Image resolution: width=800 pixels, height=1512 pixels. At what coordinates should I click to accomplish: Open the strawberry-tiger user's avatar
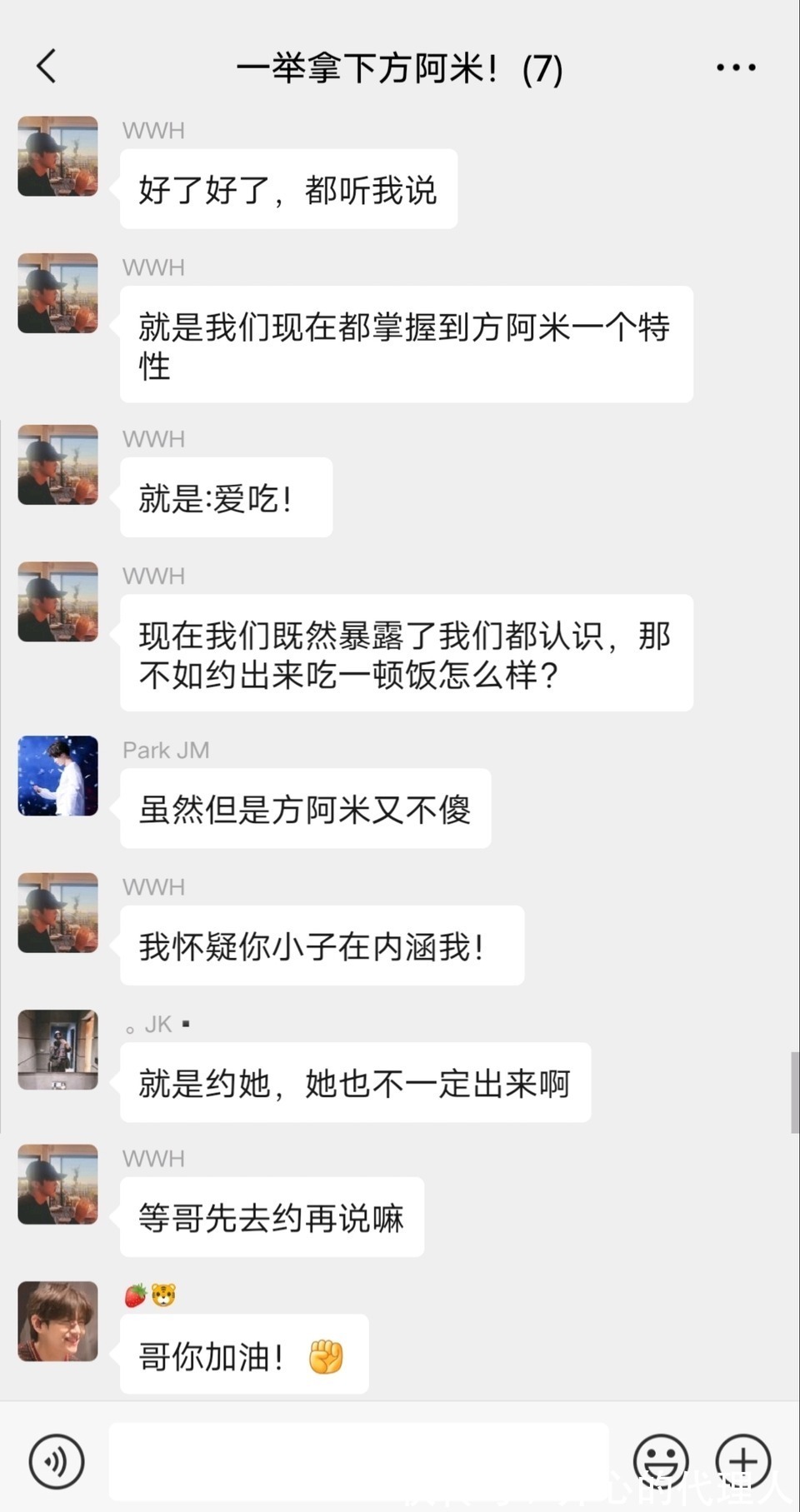[57, 1322]
